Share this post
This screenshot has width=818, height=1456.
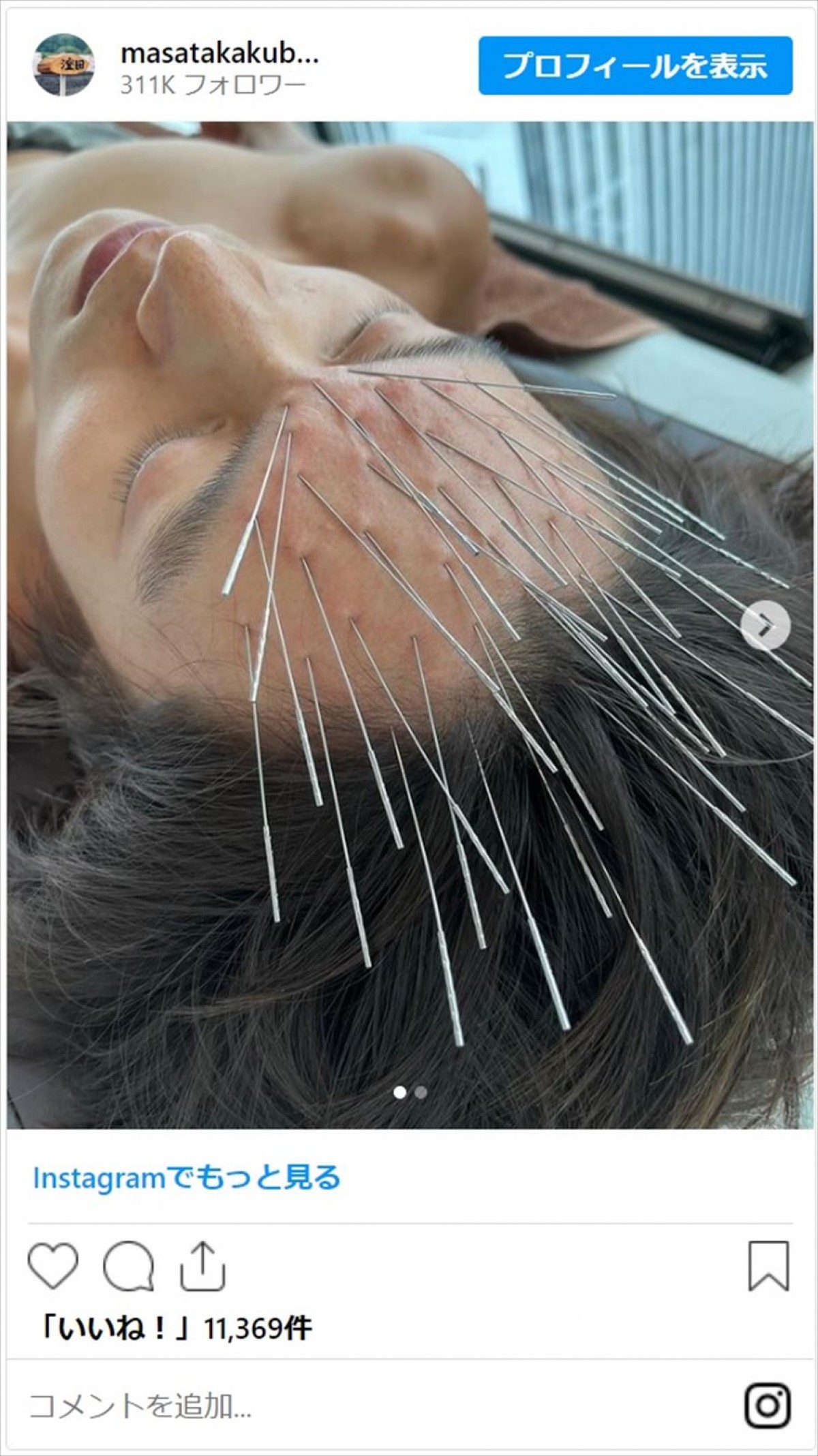click(202, 1266)
